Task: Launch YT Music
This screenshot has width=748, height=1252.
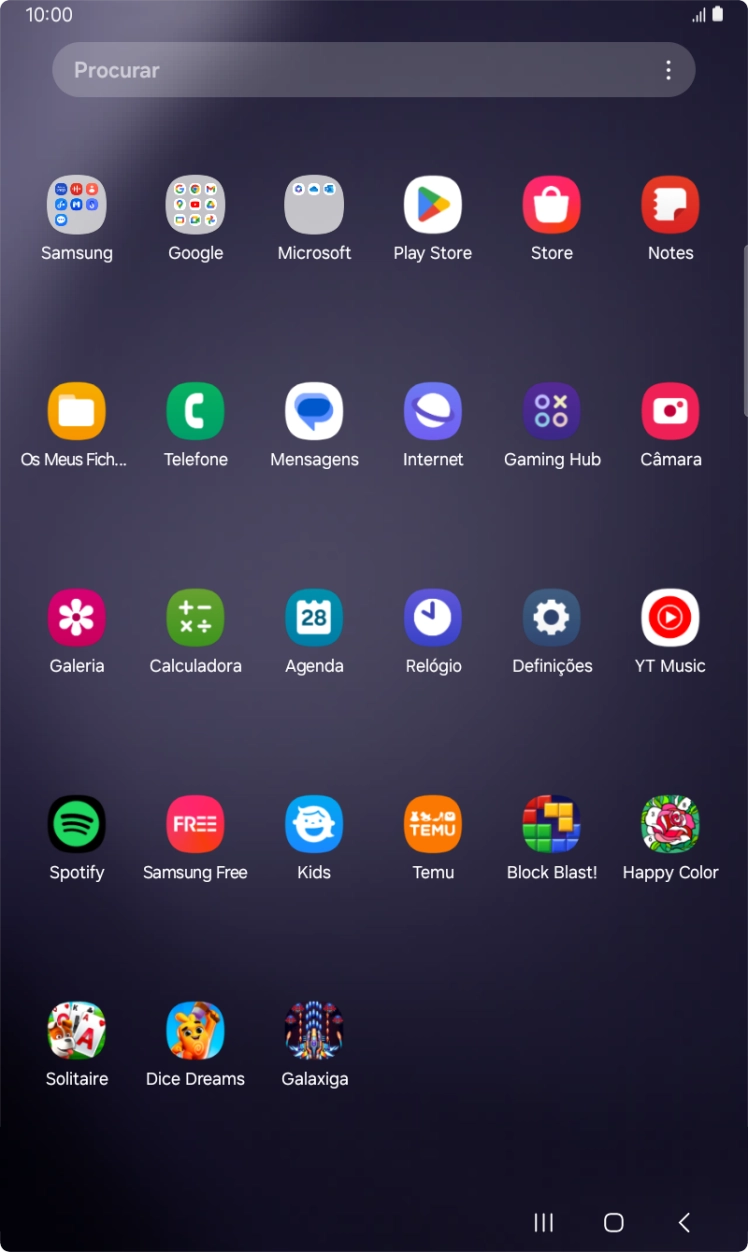Action: pos(670,617)
